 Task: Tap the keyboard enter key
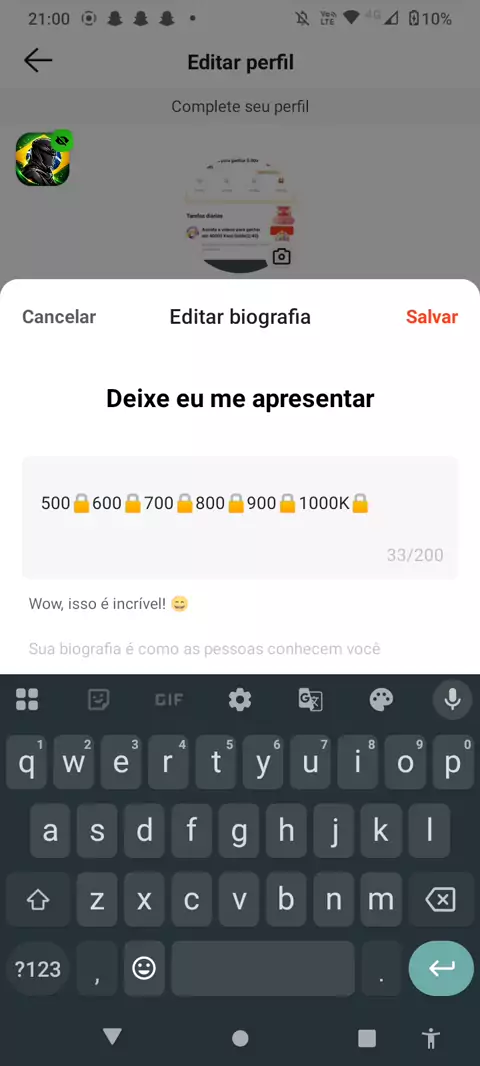pos(441,969)
